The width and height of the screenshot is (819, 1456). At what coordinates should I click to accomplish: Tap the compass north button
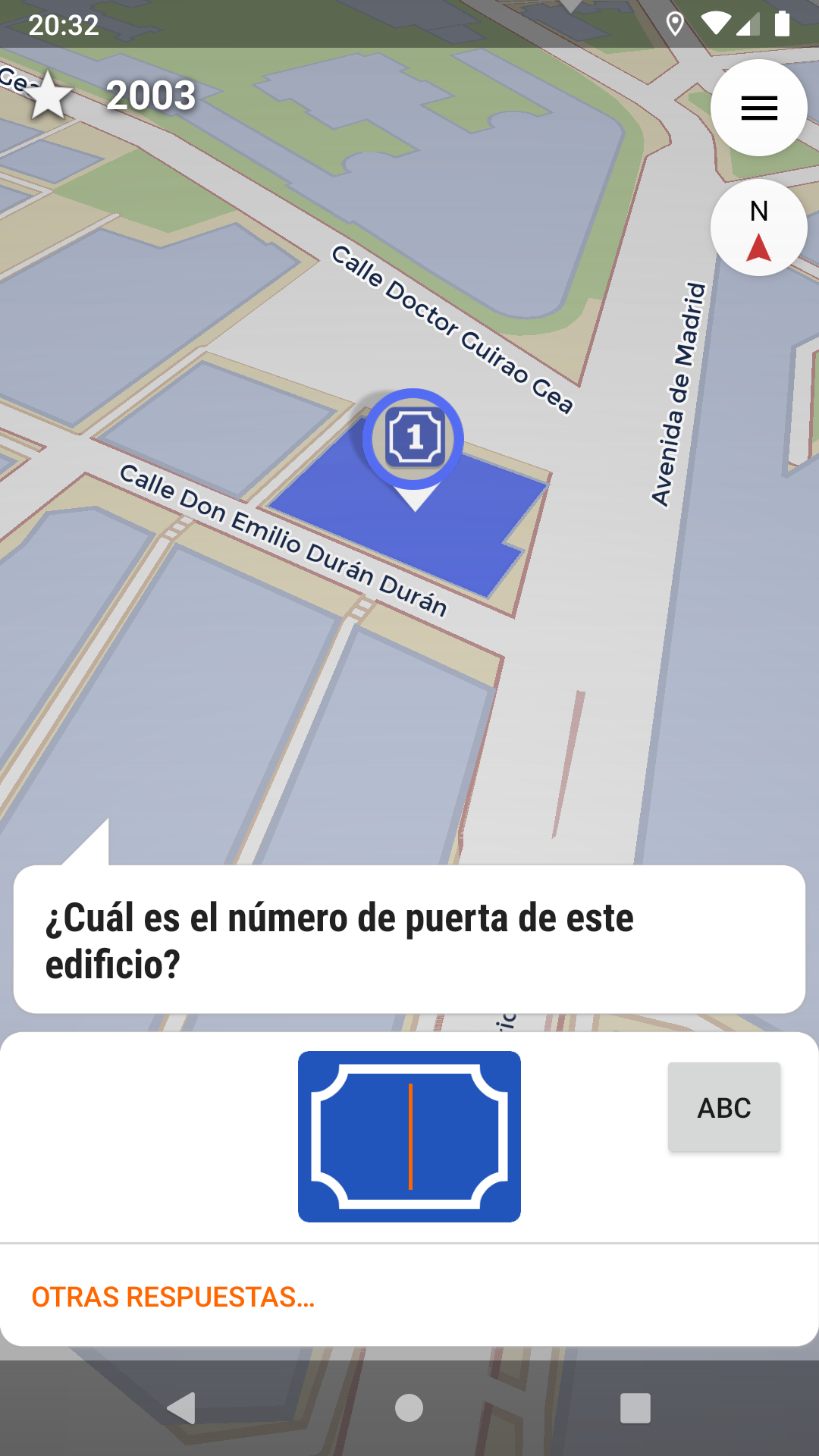click(x=758, y=227)
